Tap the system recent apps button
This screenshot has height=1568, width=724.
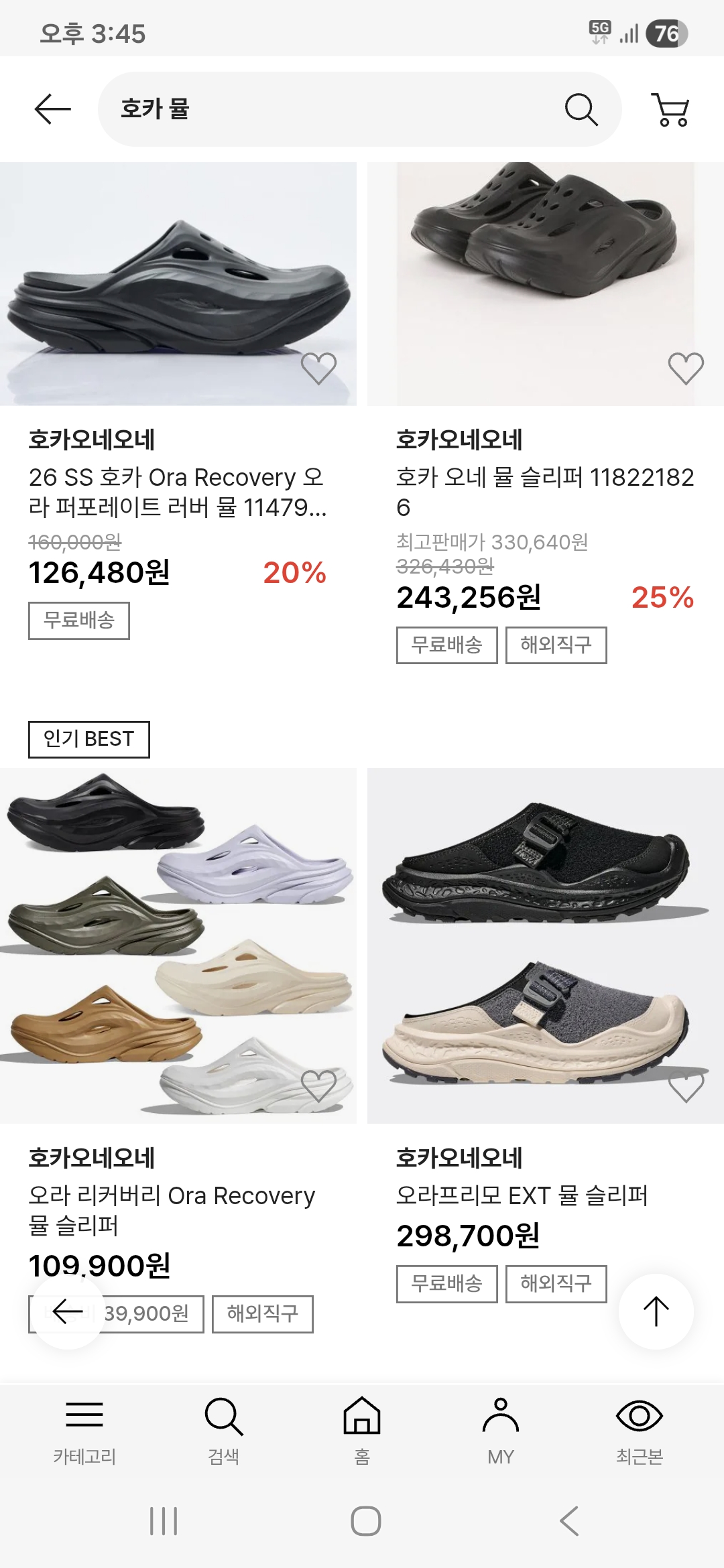[x=164, y=1521]
